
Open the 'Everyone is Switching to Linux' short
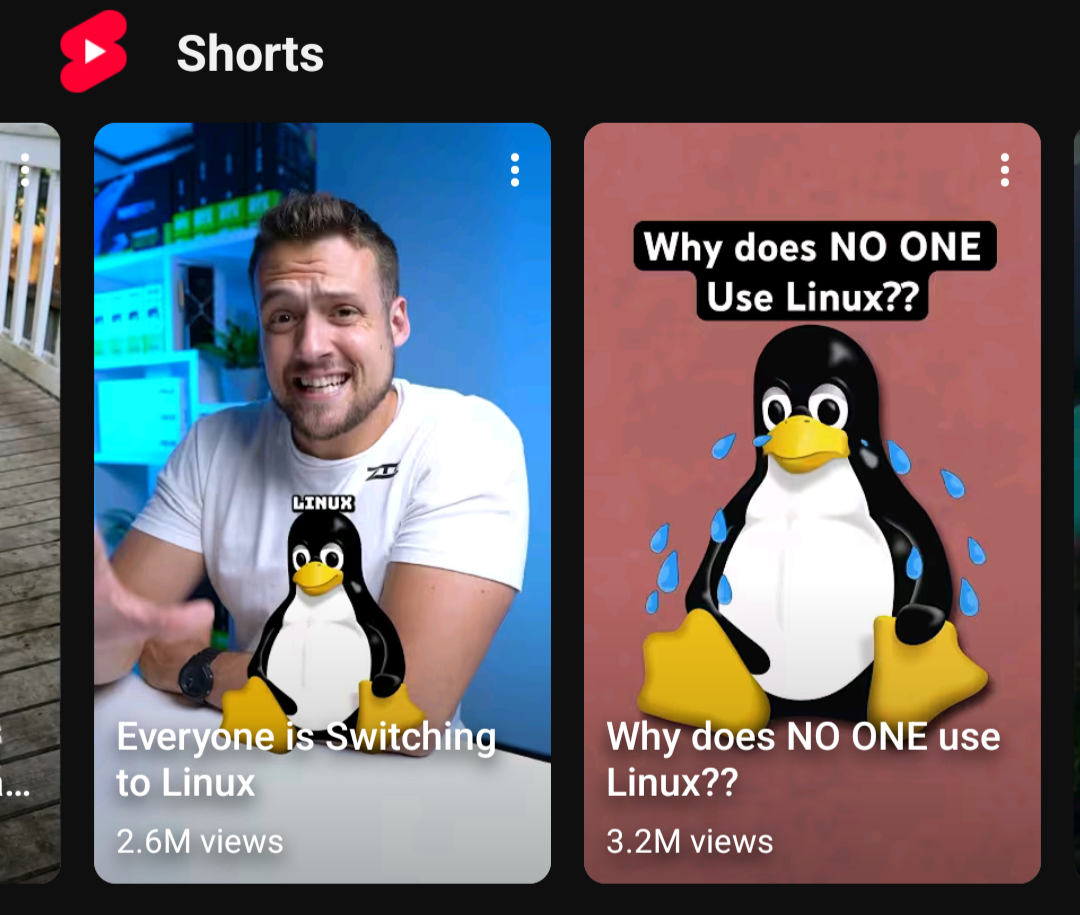[322, 500]
